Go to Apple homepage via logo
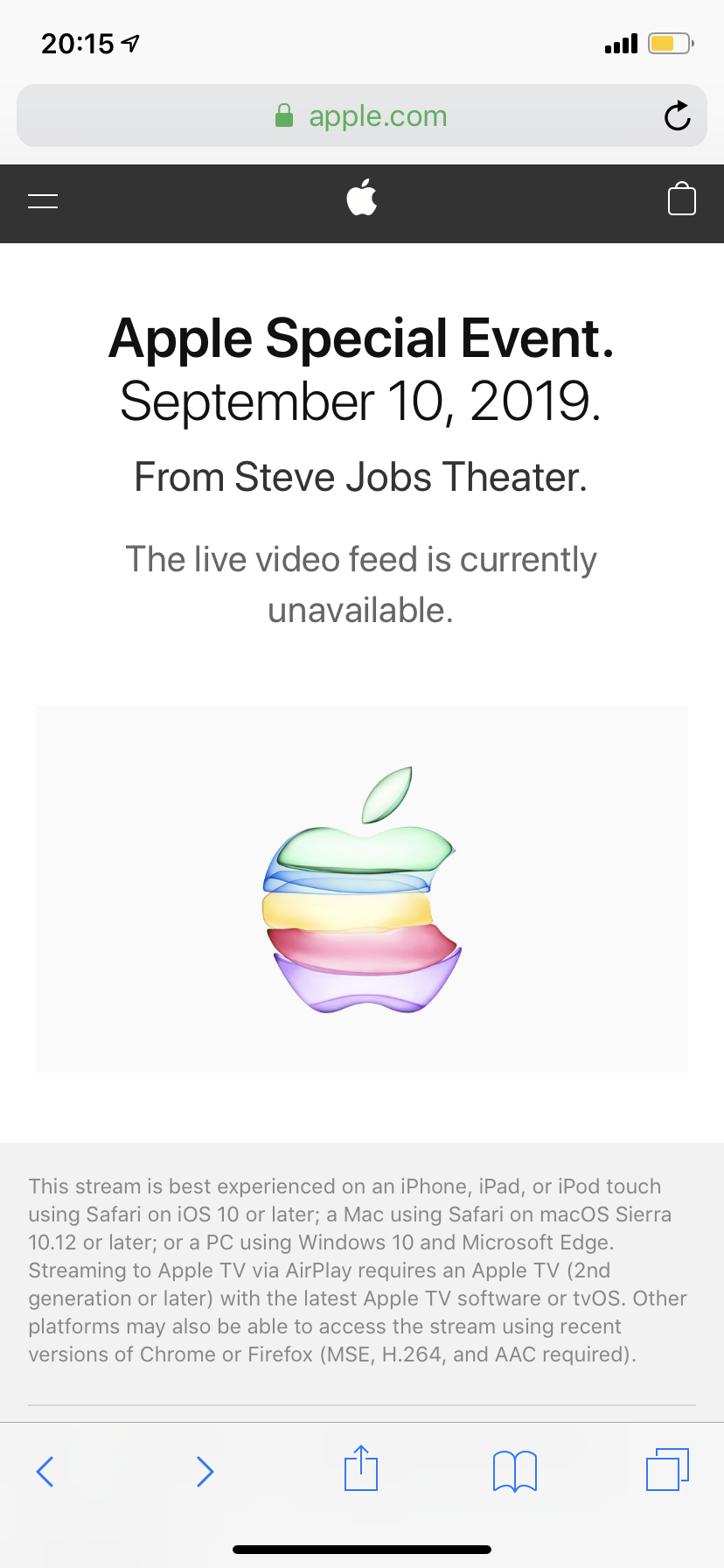Viewport: 724px width, 1568px height. point(362,198)
